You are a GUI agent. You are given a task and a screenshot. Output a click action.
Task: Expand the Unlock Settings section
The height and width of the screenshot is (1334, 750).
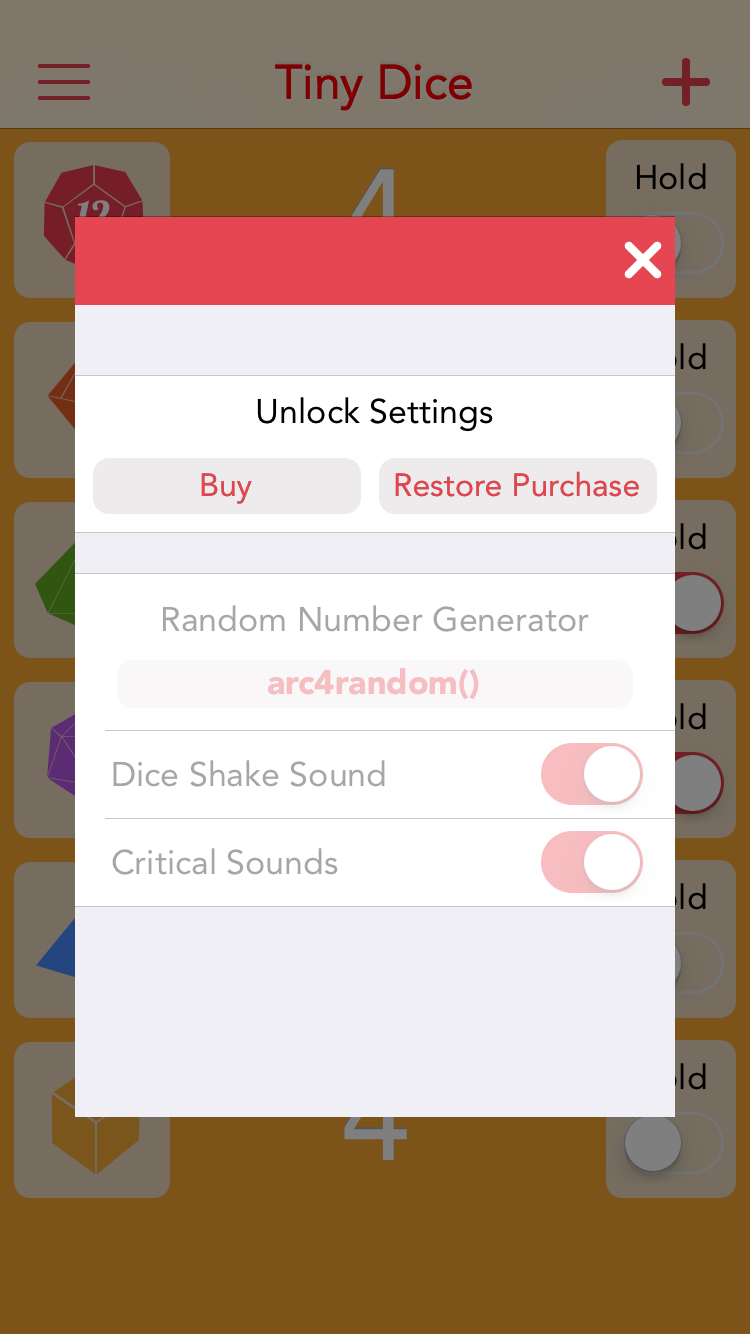pos(374,411)
